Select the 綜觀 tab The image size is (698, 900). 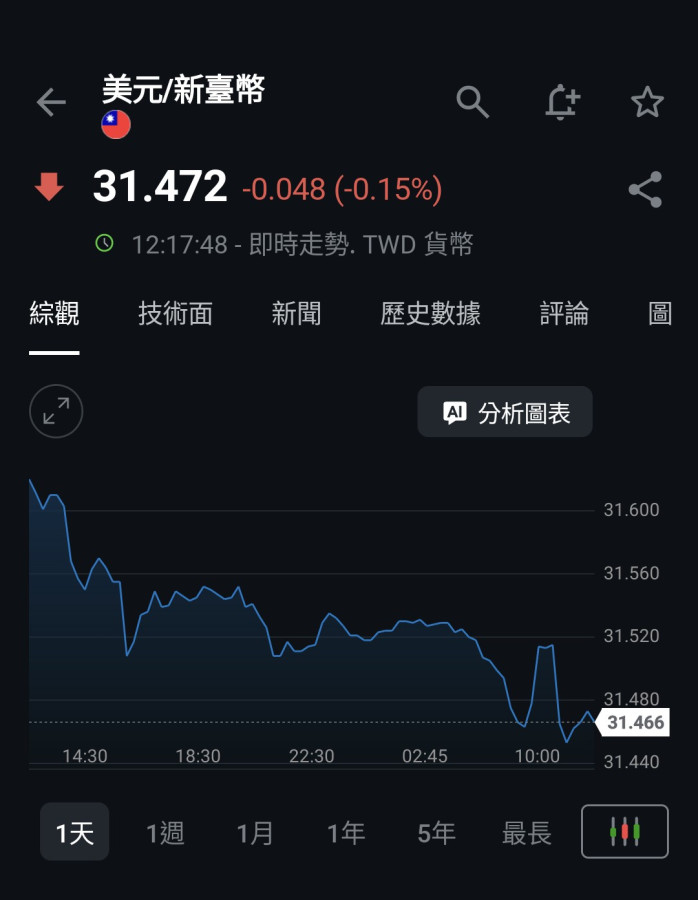54,314
